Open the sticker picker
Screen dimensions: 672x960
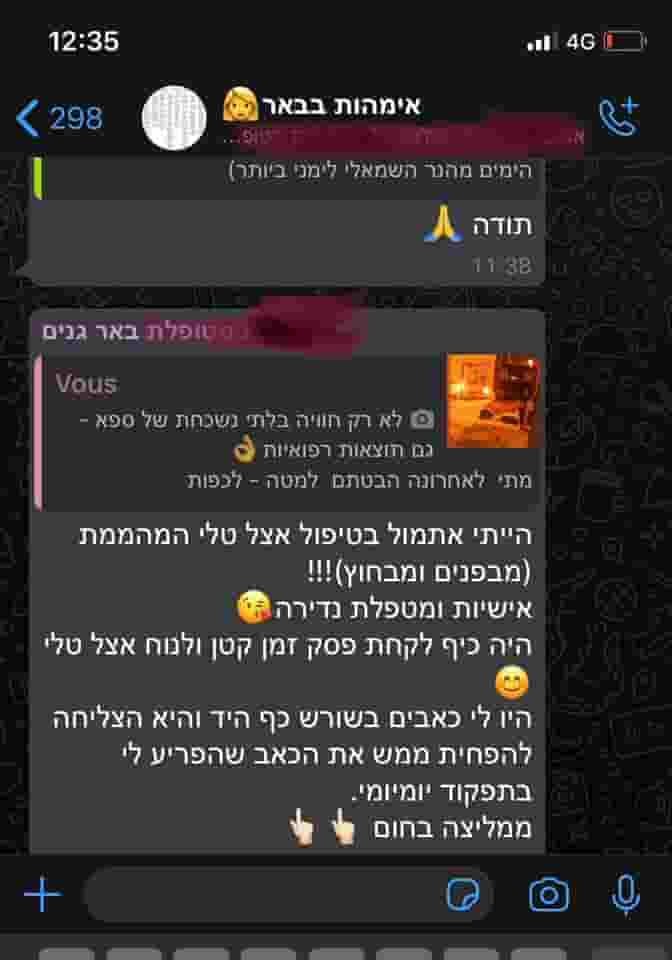(463, 894)
